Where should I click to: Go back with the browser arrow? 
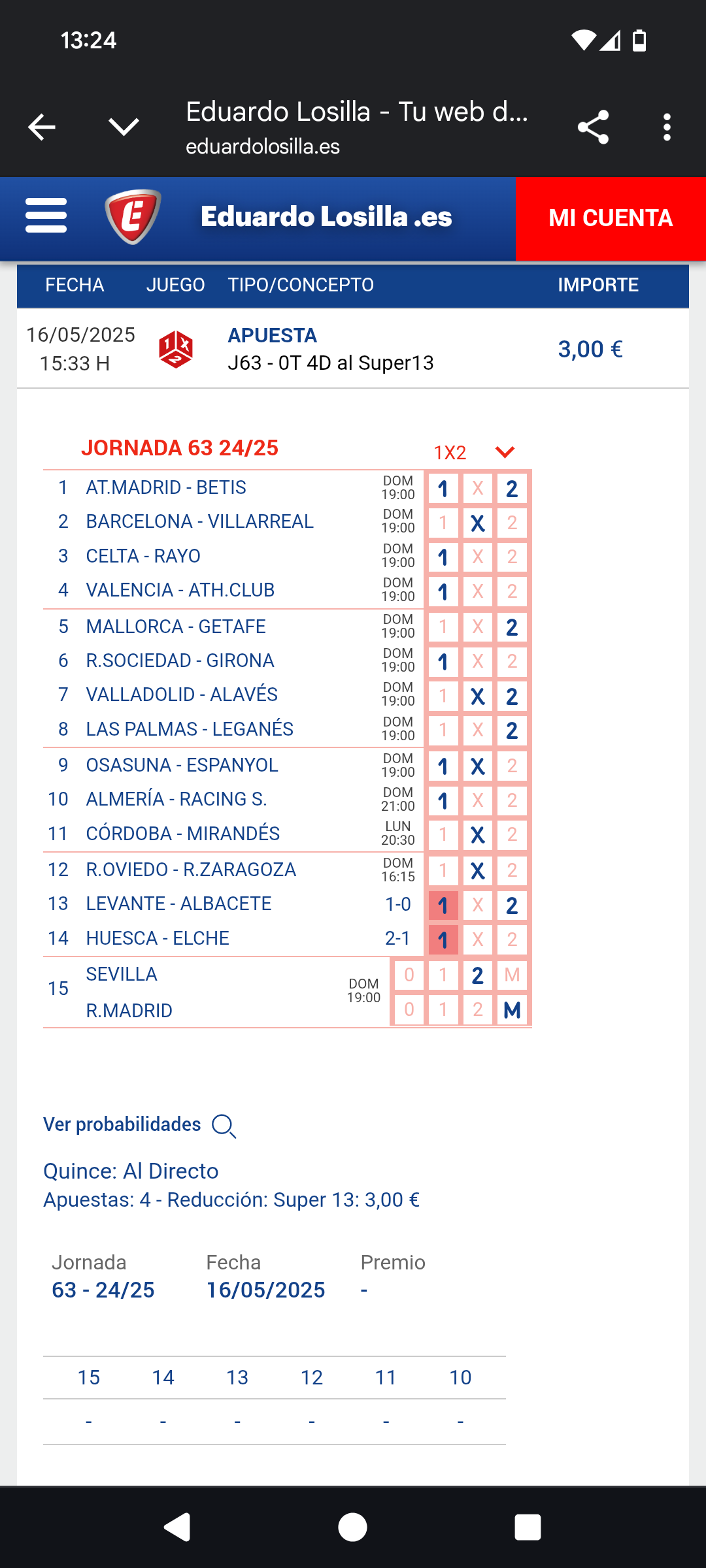(x=42, y=127)
